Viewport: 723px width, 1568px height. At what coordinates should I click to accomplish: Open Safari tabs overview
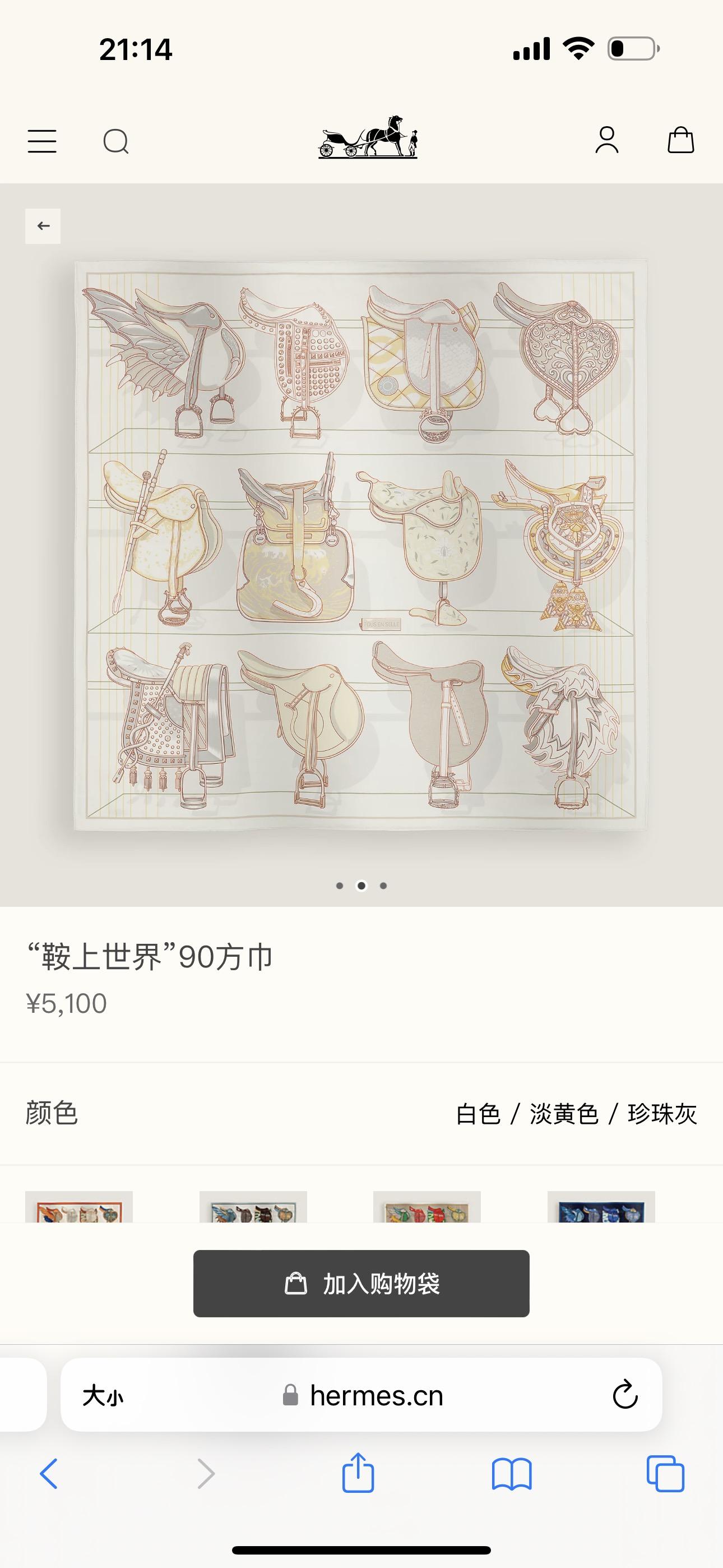[x=665, y=1474]
